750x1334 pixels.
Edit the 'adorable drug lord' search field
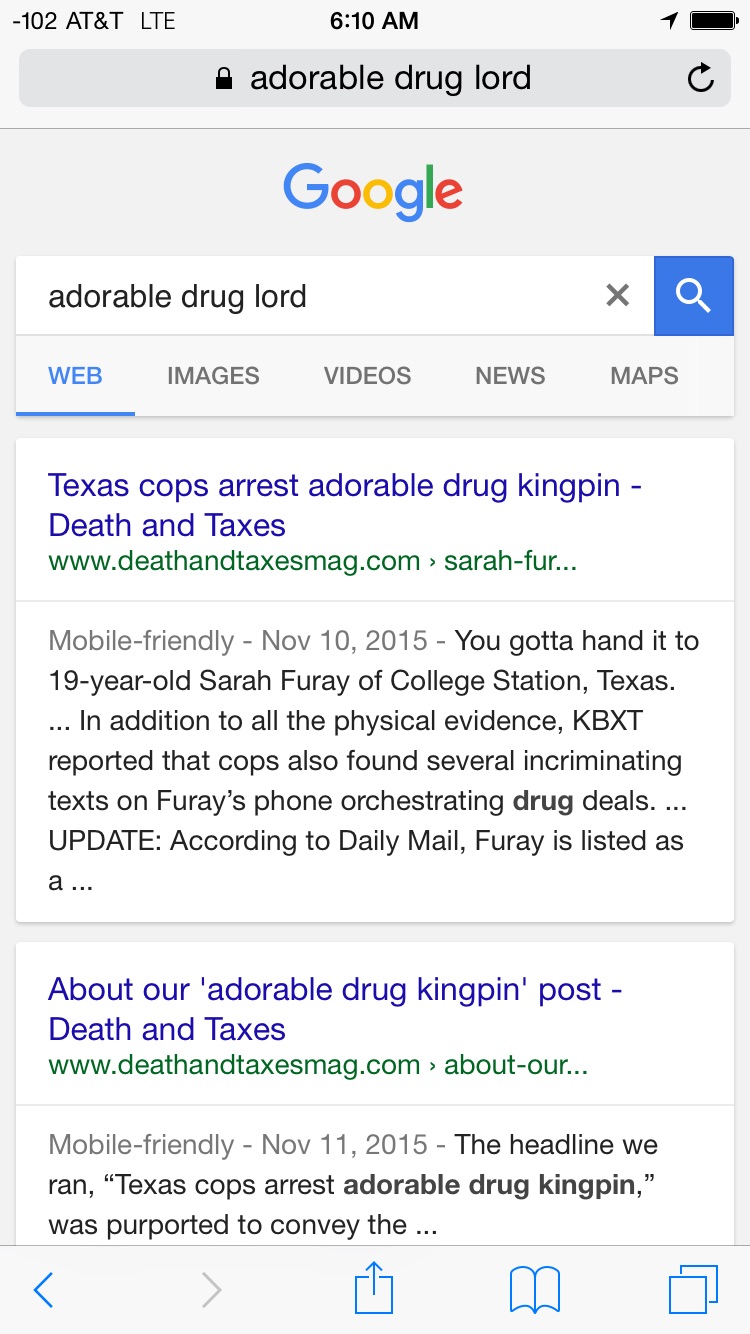tap(300, 296)
